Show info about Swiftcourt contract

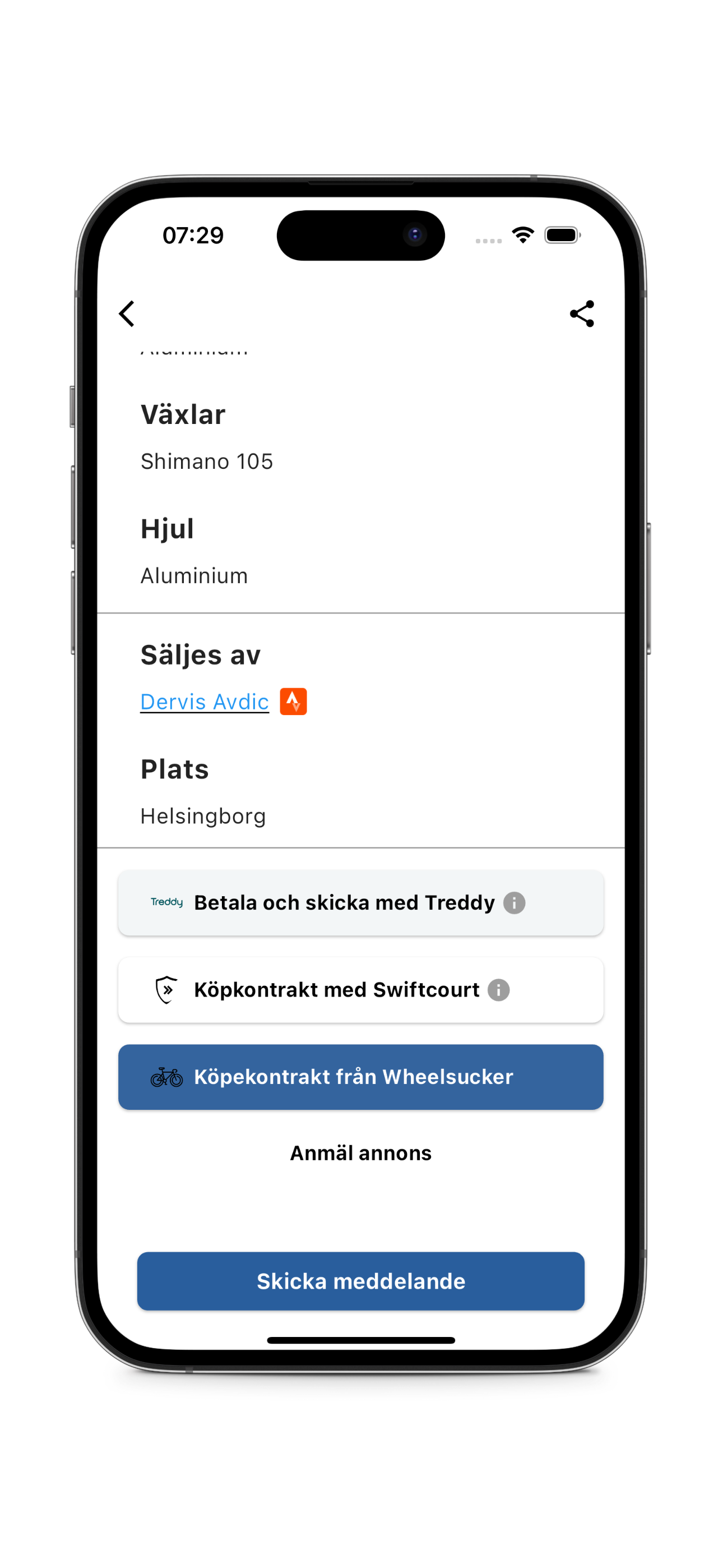[x=498, y=990]
